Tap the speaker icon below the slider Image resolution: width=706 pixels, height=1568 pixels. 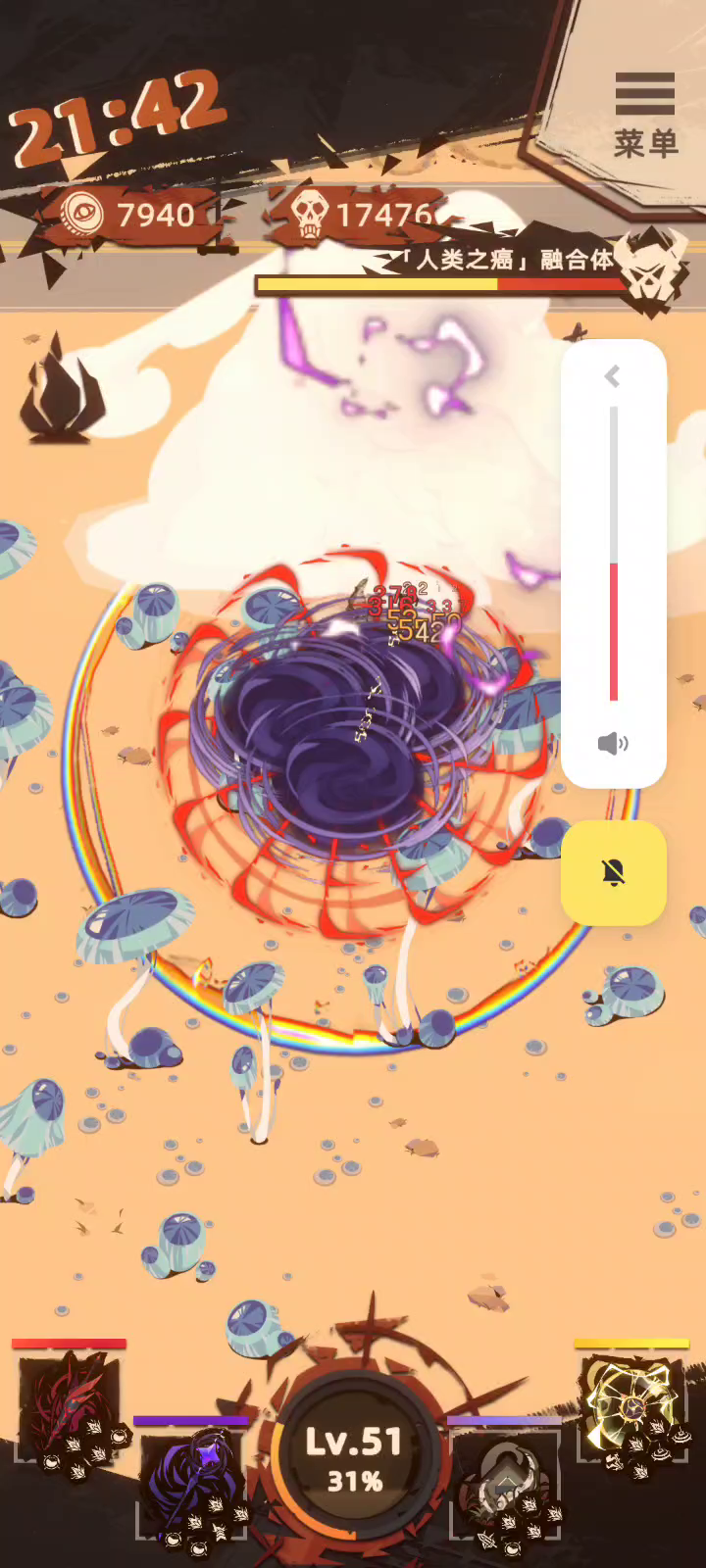tap(613, 744)
